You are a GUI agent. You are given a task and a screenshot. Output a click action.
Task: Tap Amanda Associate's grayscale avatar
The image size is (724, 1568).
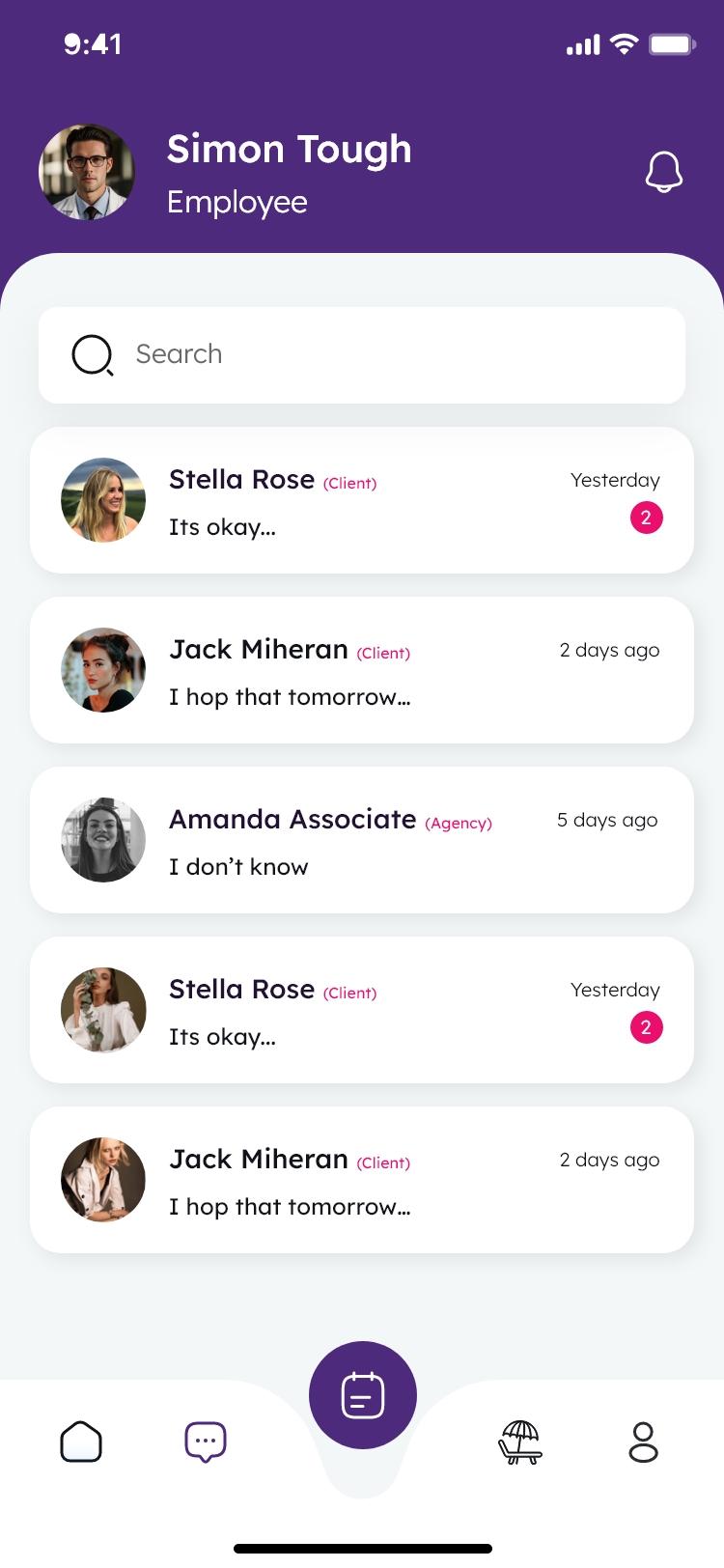coord(102,840)
